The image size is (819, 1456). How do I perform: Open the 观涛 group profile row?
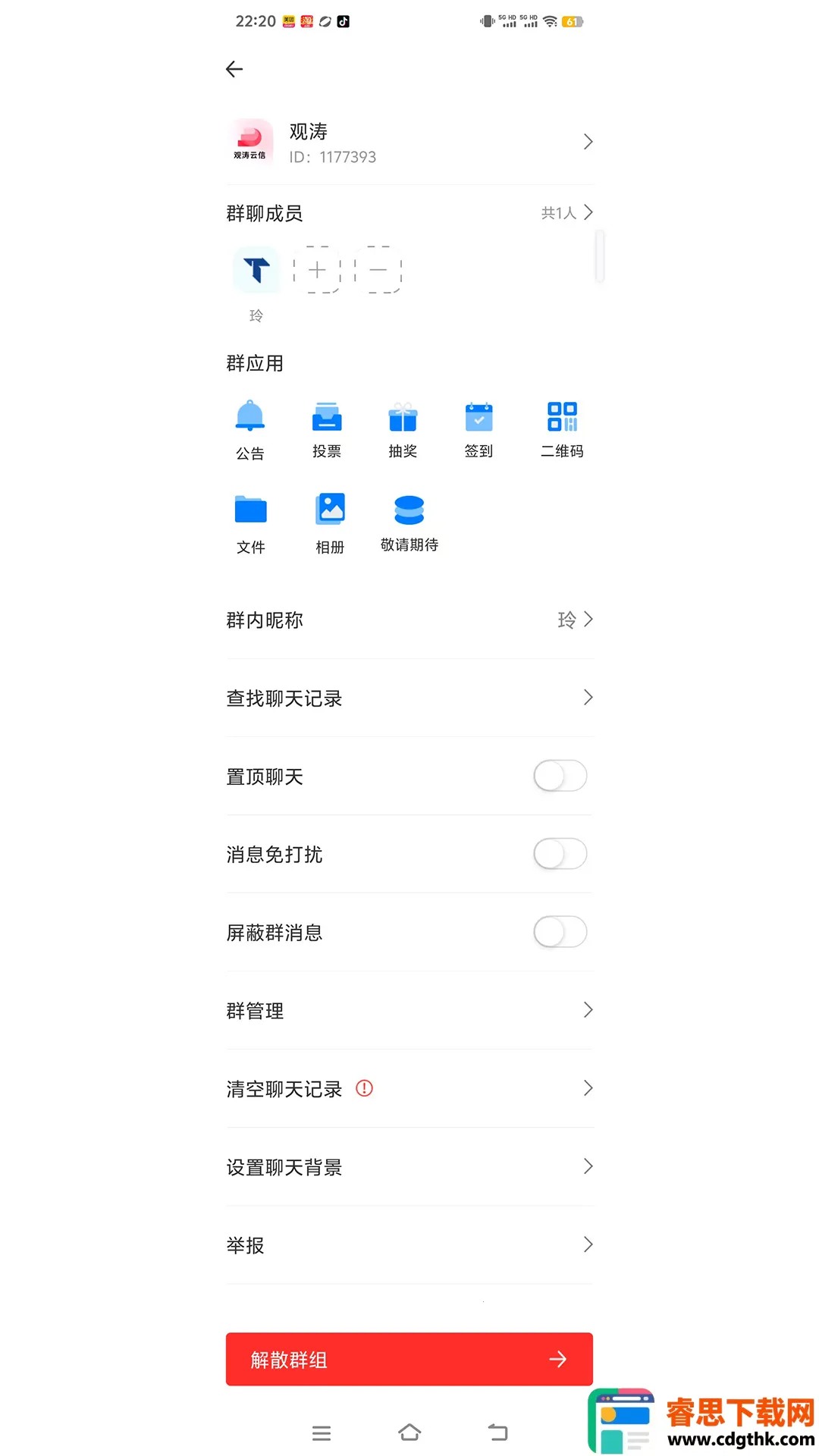(x=409, y=142)
